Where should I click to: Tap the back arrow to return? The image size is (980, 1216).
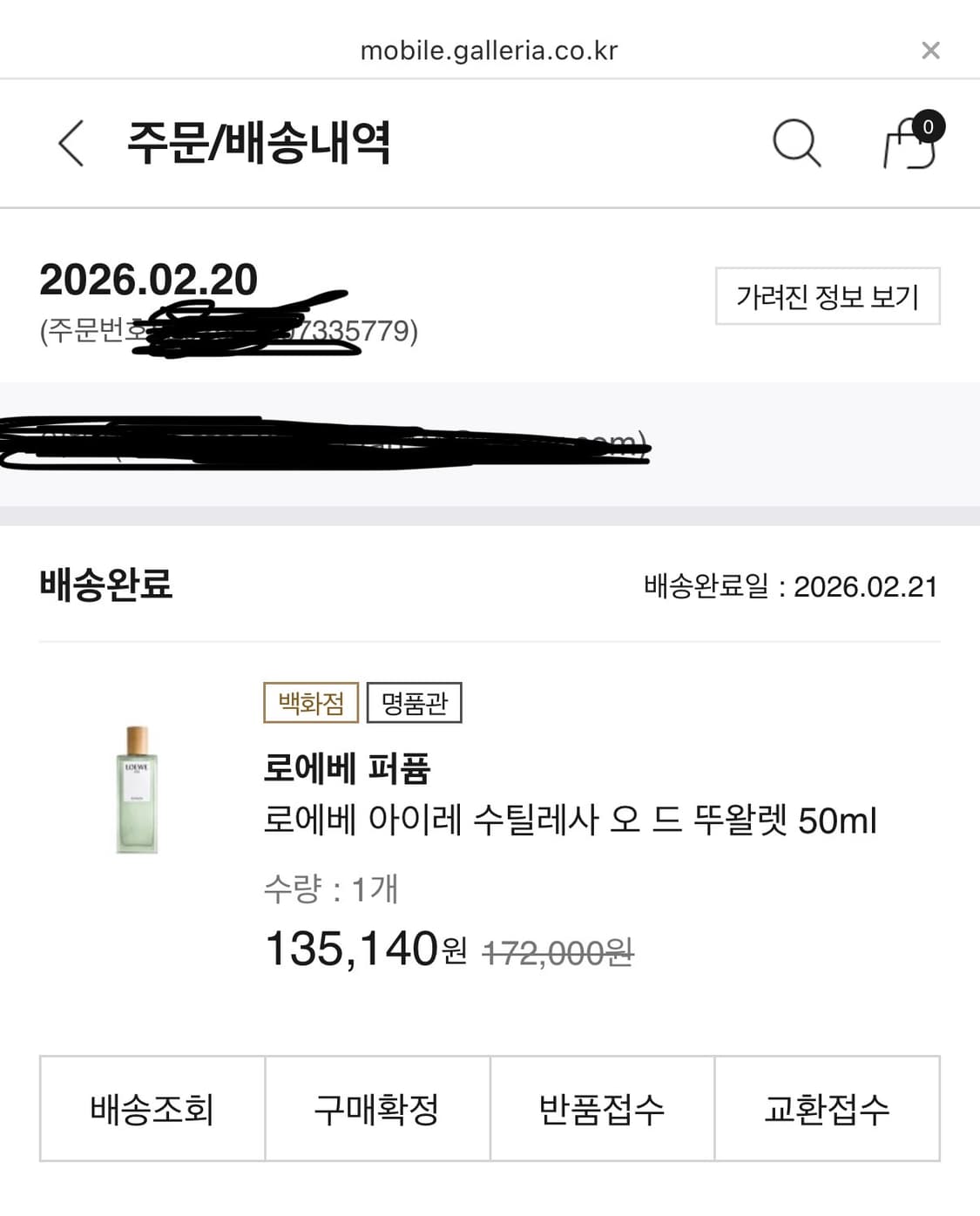71,144
